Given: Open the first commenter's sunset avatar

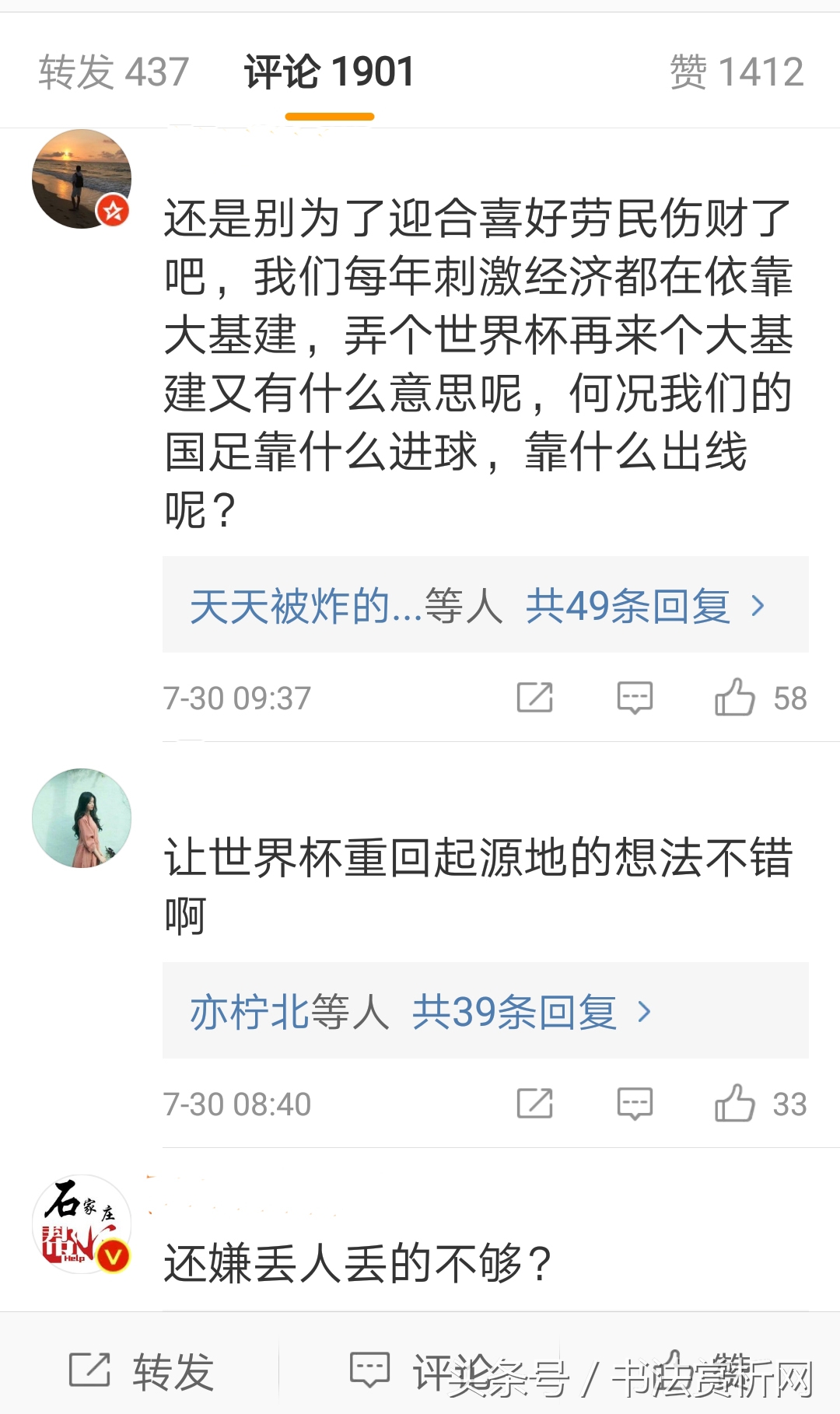Looking at the screenshot, I should [x=81, y=178].
